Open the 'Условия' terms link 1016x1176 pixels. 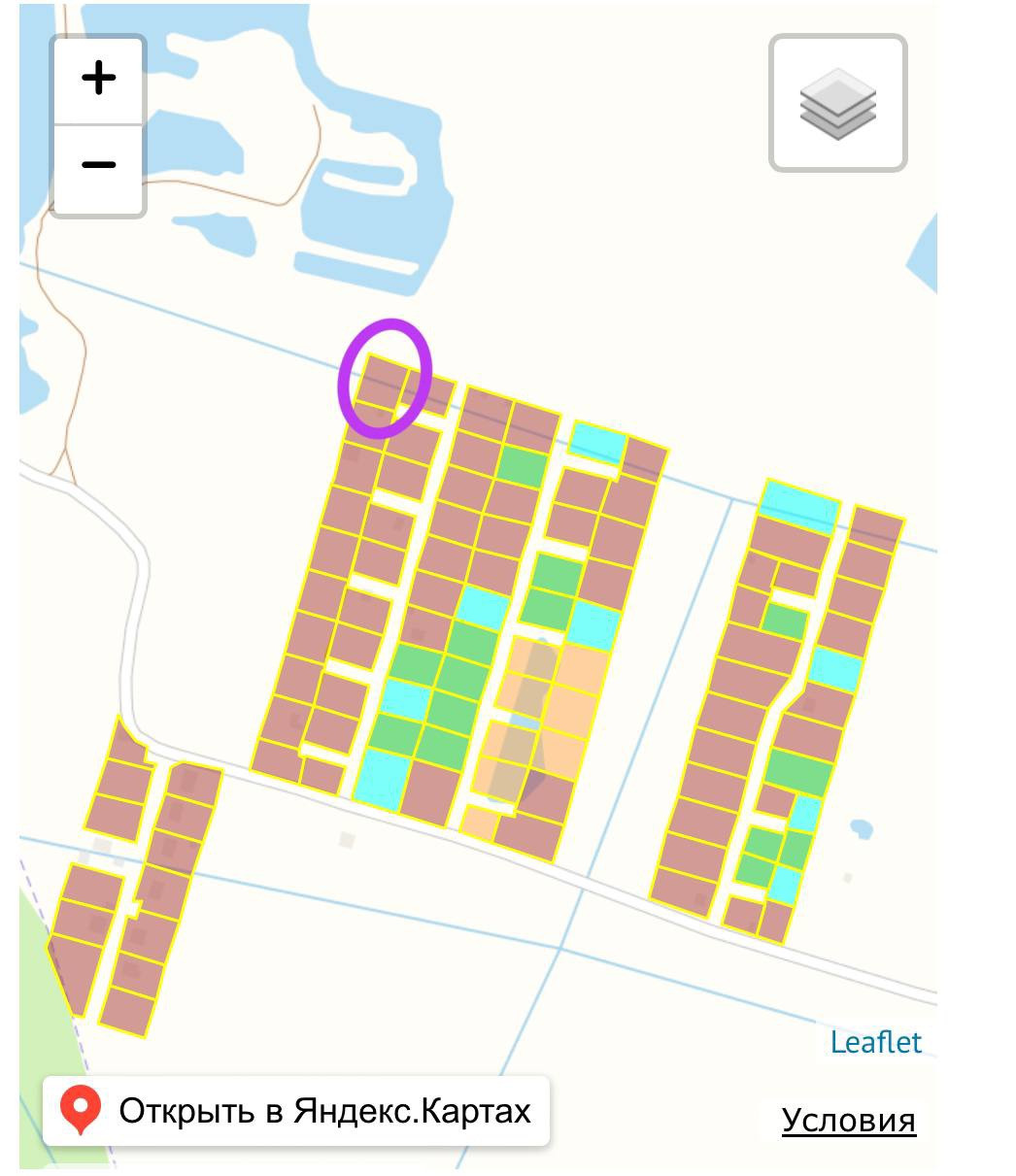tap(848, 1120)
